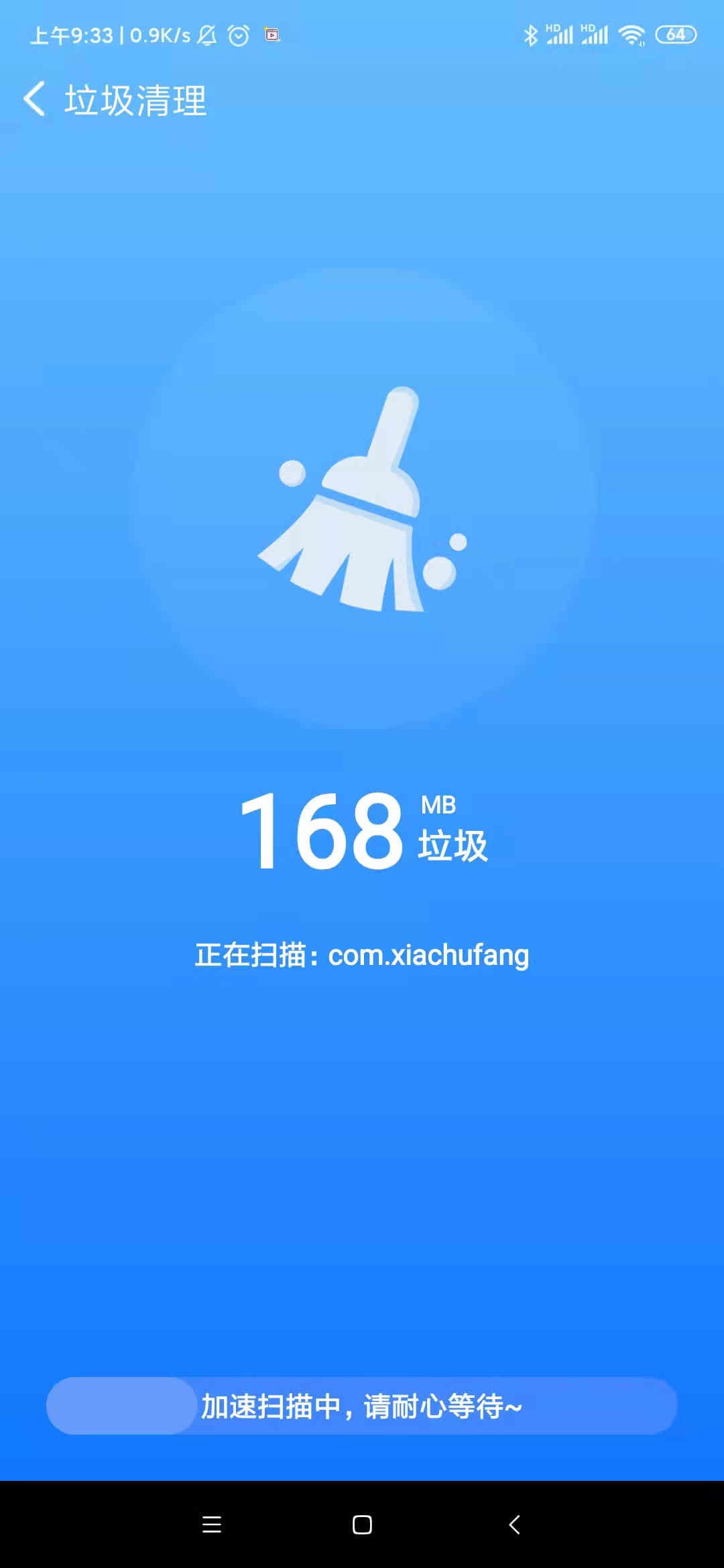Click the screen recording status icon
Image resolution: width=724 pixels, height=1568 pixels.
(x=271, y=36)
